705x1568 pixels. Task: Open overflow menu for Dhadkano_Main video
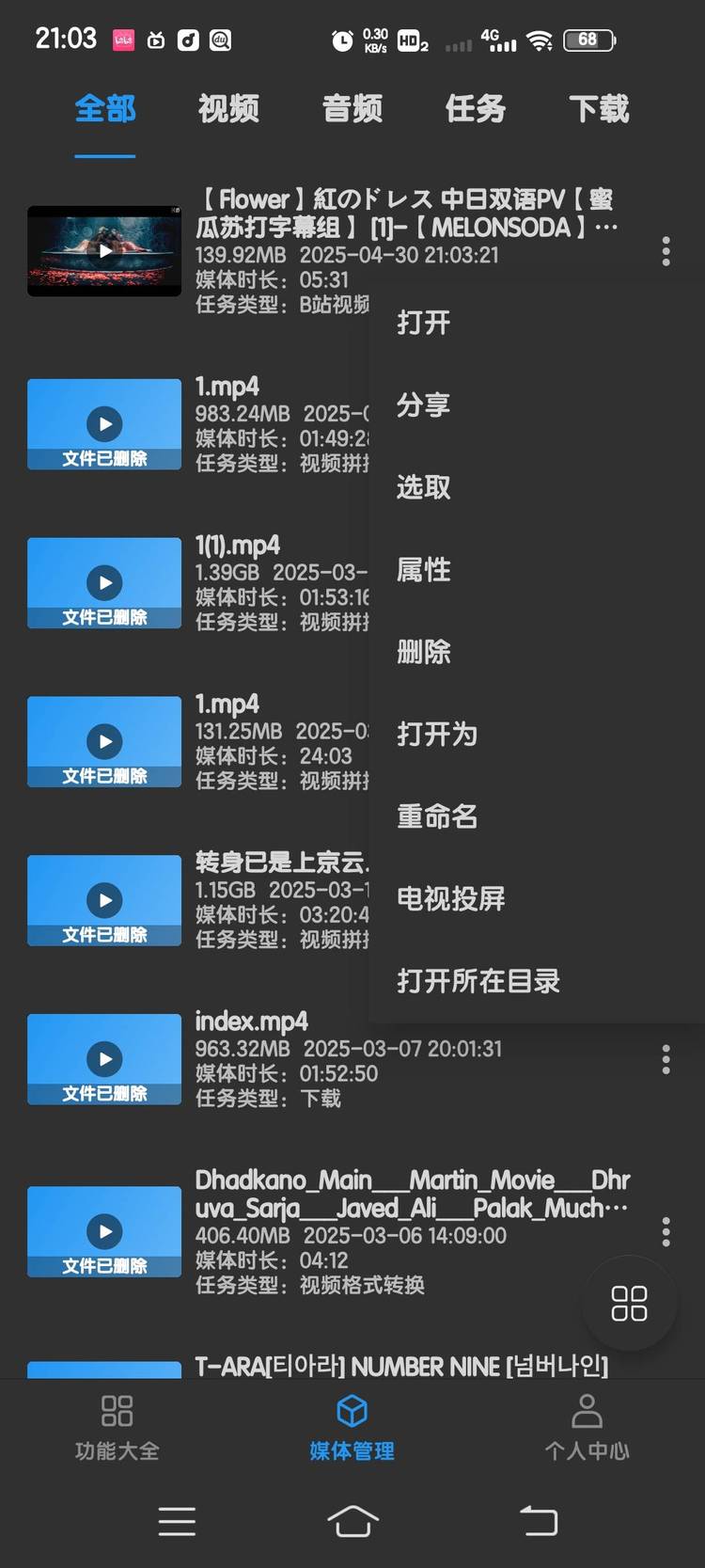tap(666, 1231)
